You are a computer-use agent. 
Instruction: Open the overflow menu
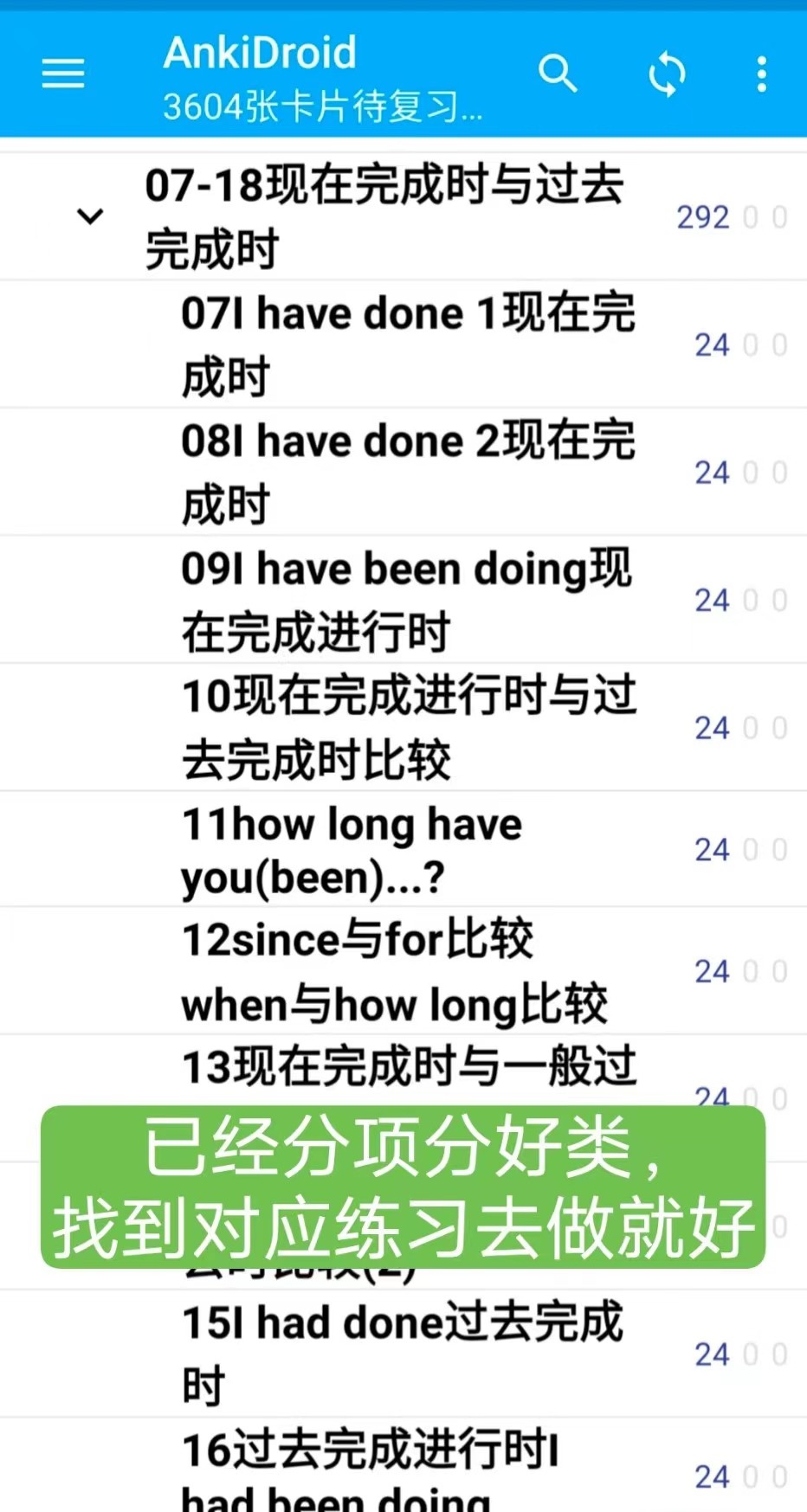(761, 74)
